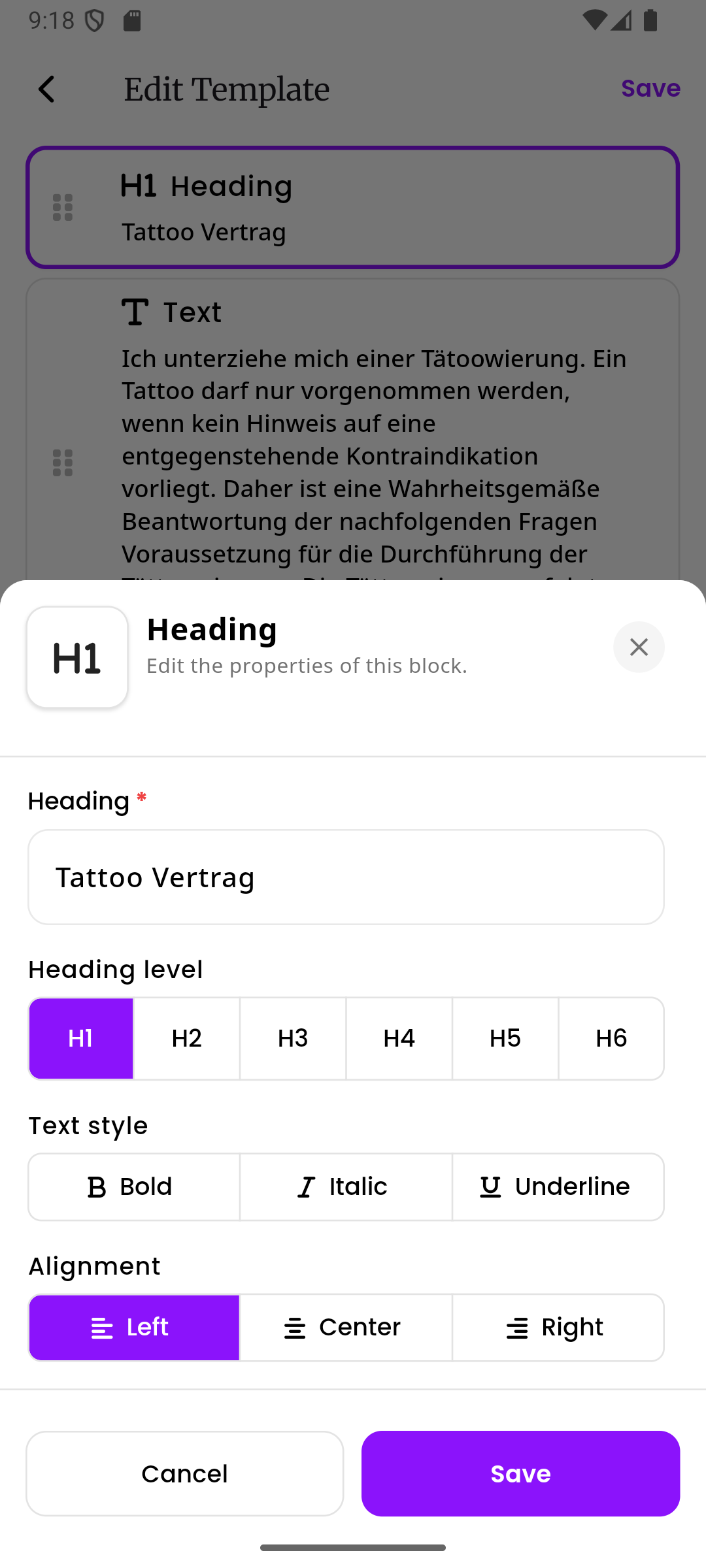Click the H1 icon in the sheet header
Screen dimensions: 706x1568
[76, 656]
